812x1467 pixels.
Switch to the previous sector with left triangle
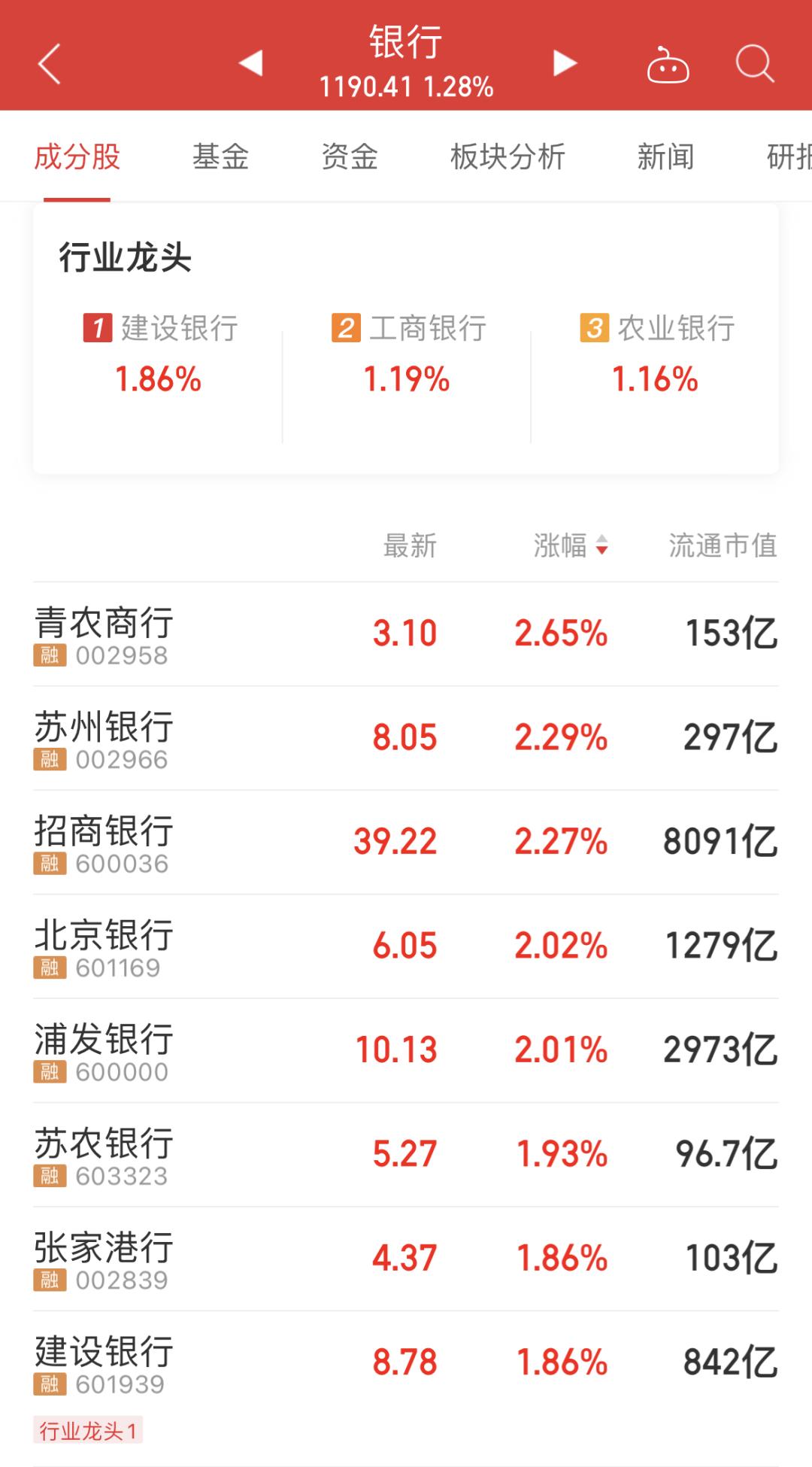(251, 63)
